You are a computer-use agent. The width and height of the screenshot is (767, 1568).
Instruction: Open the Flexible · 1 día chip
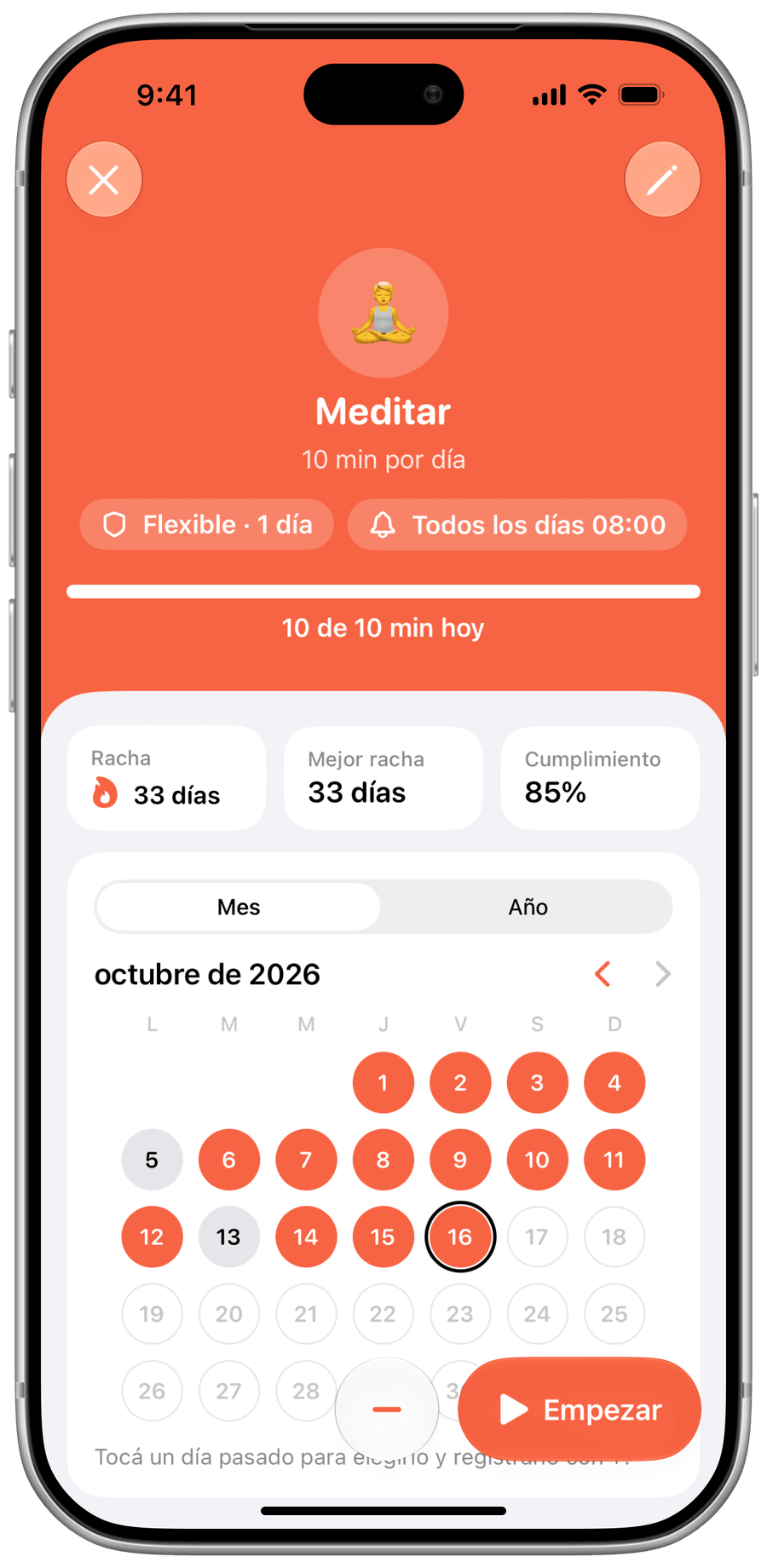click(206, 524)
